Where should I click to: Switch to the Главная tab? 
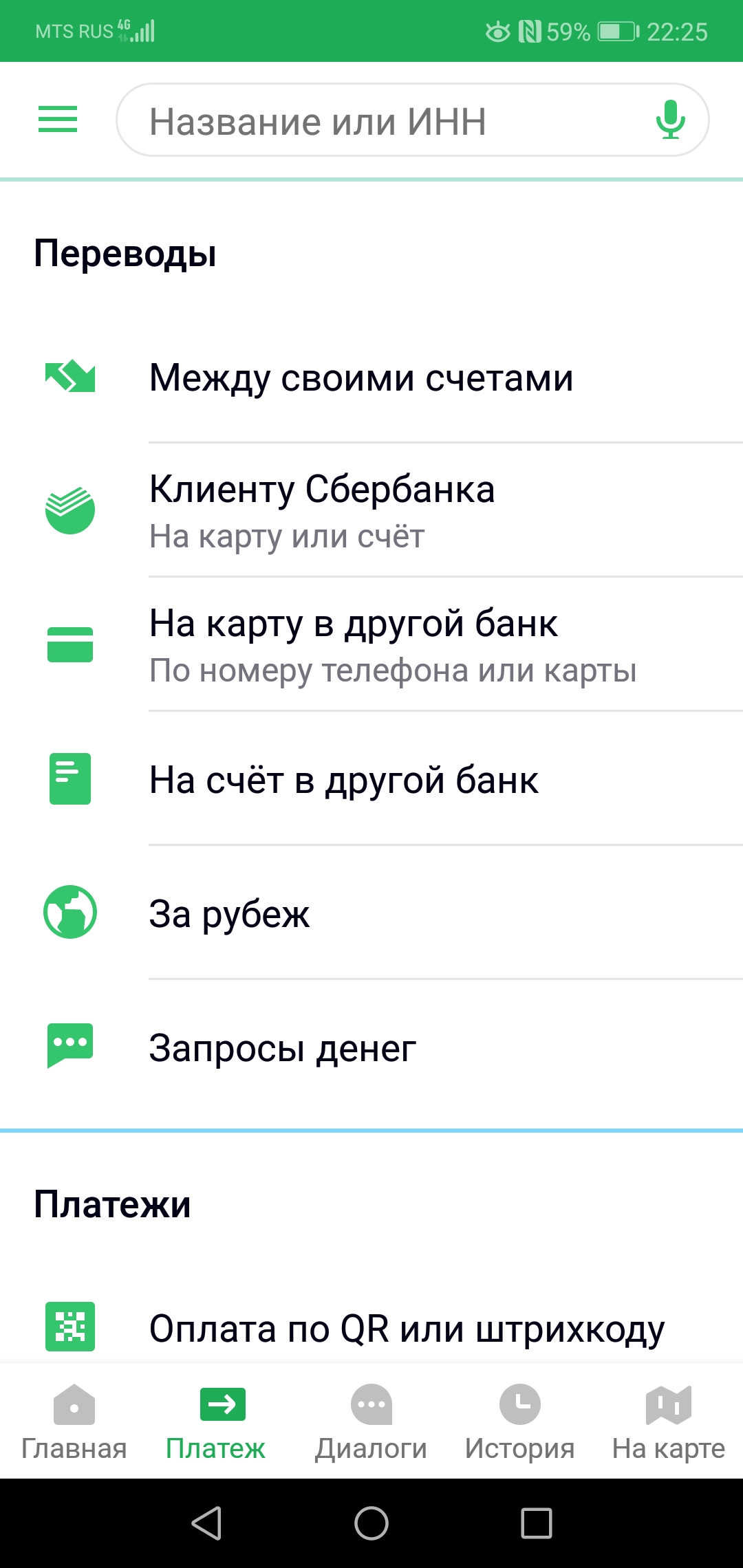(74, 1422)
